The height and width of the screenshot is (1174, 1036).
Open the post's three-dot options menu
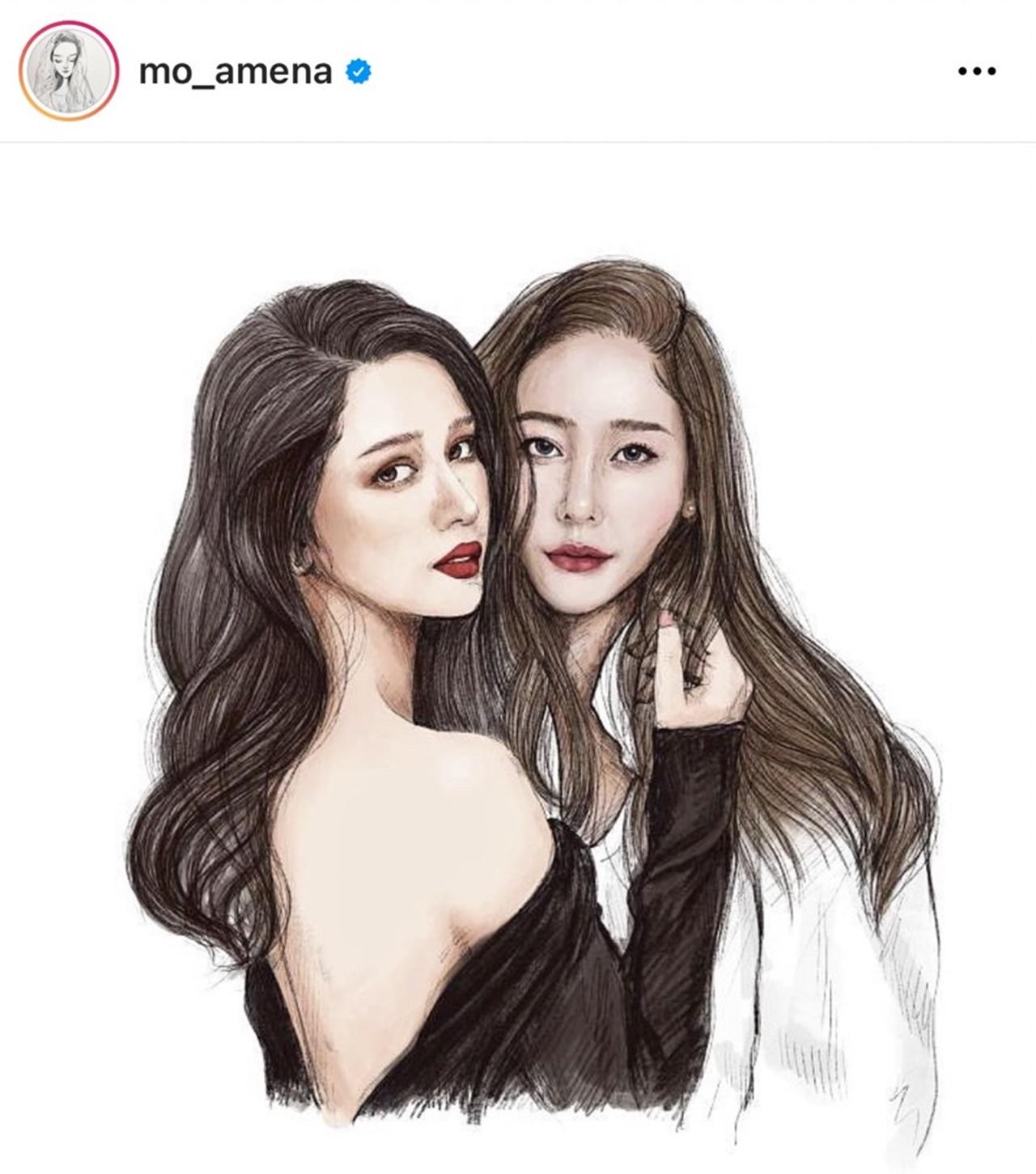pyautogui.click(x=976, y=72)
